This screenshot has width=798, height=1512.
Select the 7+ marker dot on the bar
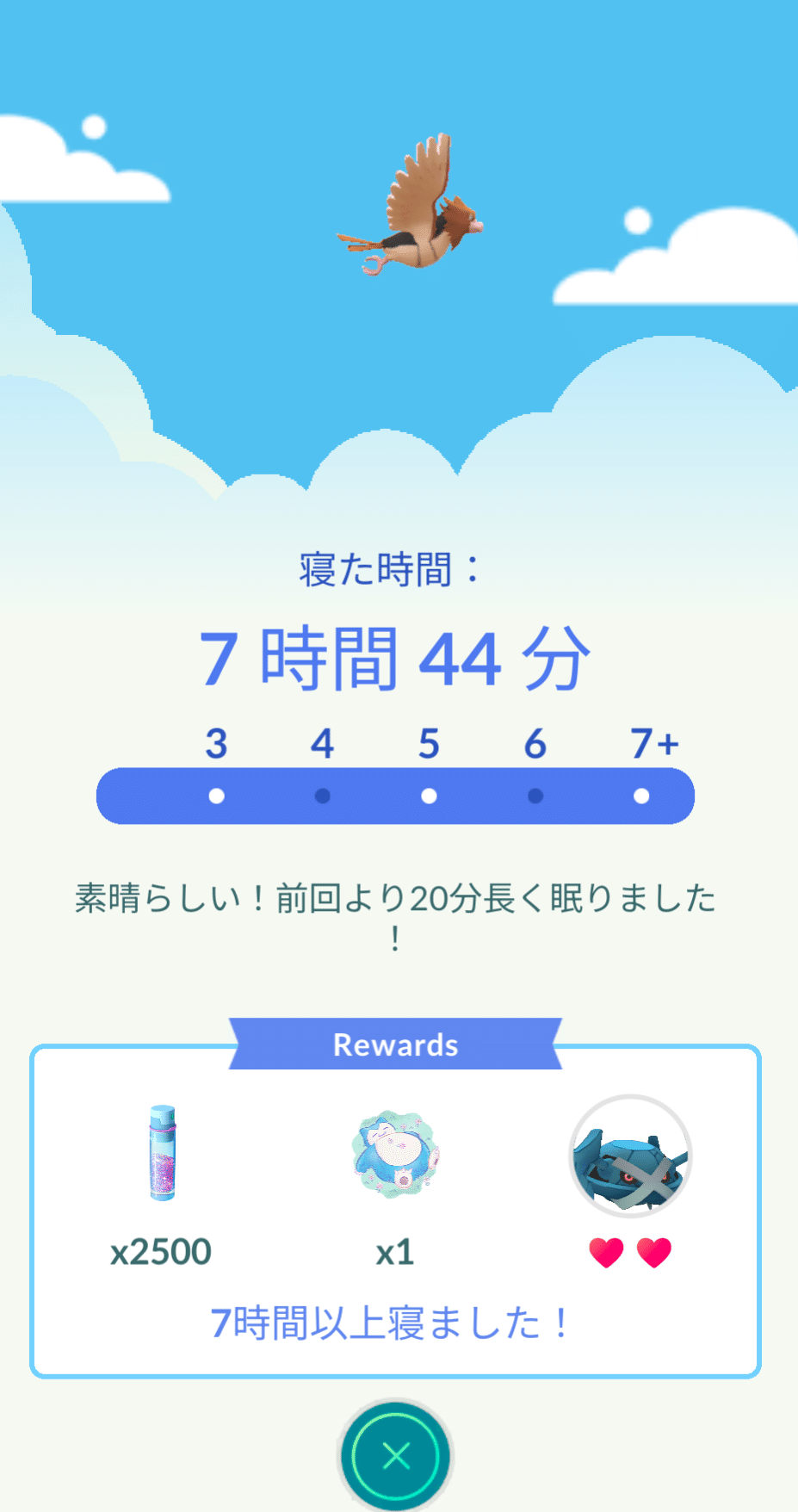click(642, 796)
